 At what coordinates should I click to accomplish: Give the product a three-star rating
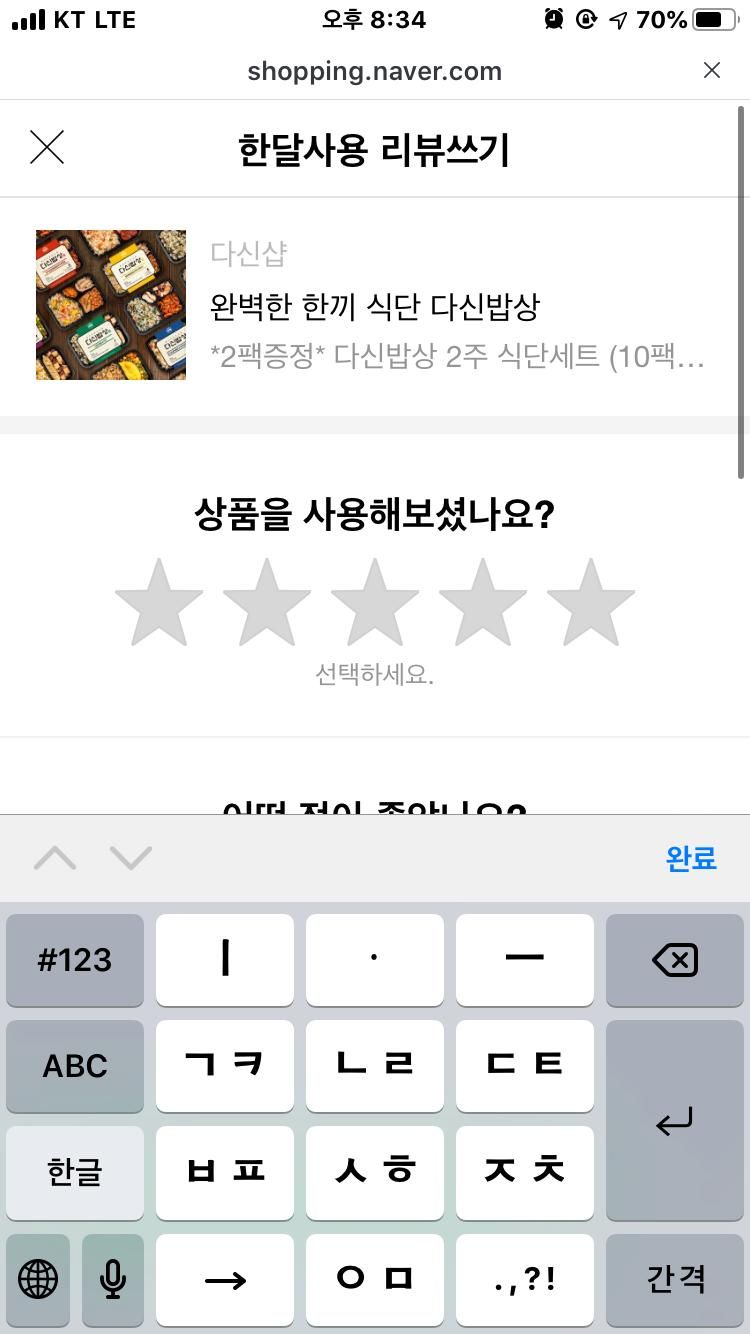[x=374, y=603]
